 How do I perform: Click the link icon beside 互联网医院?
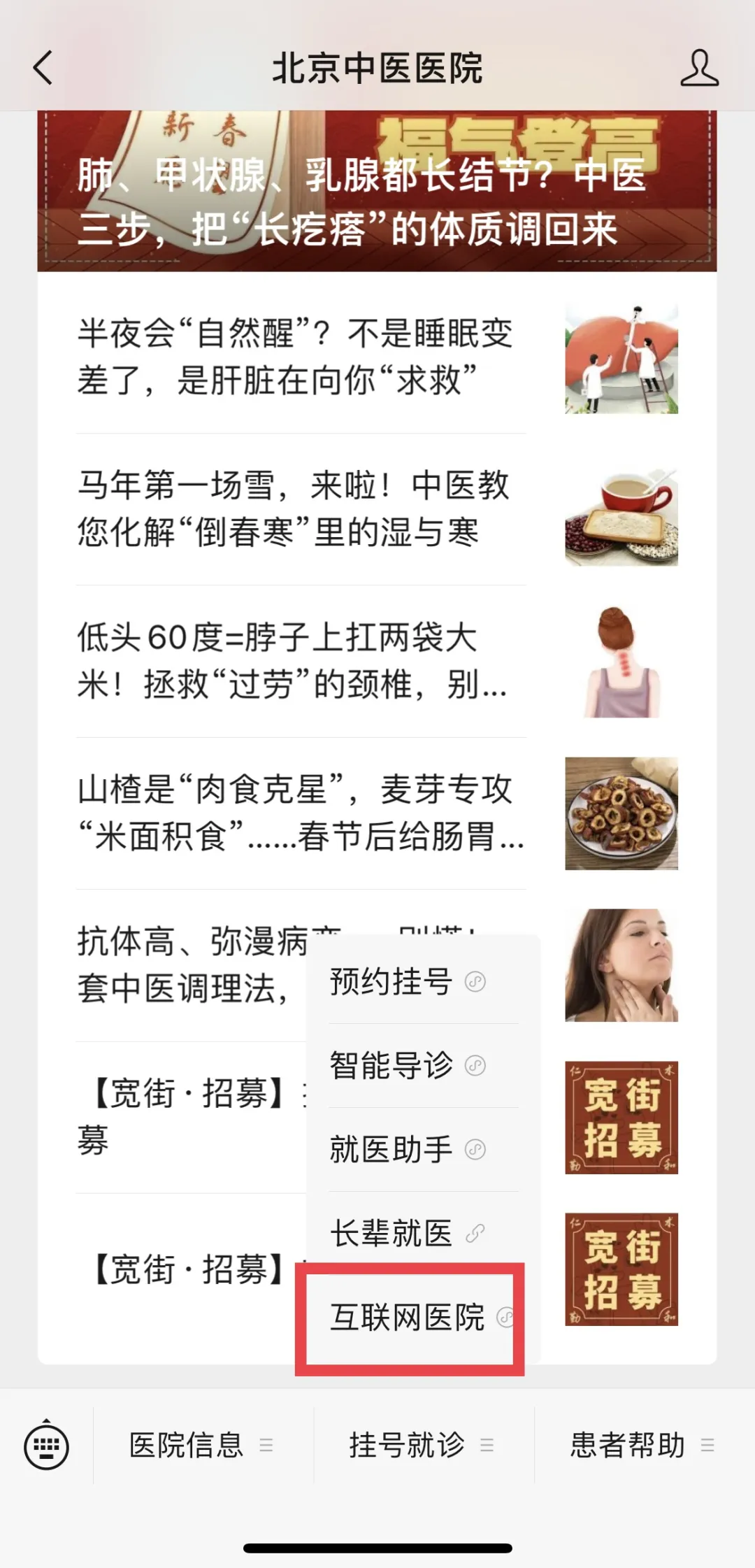505,1315
